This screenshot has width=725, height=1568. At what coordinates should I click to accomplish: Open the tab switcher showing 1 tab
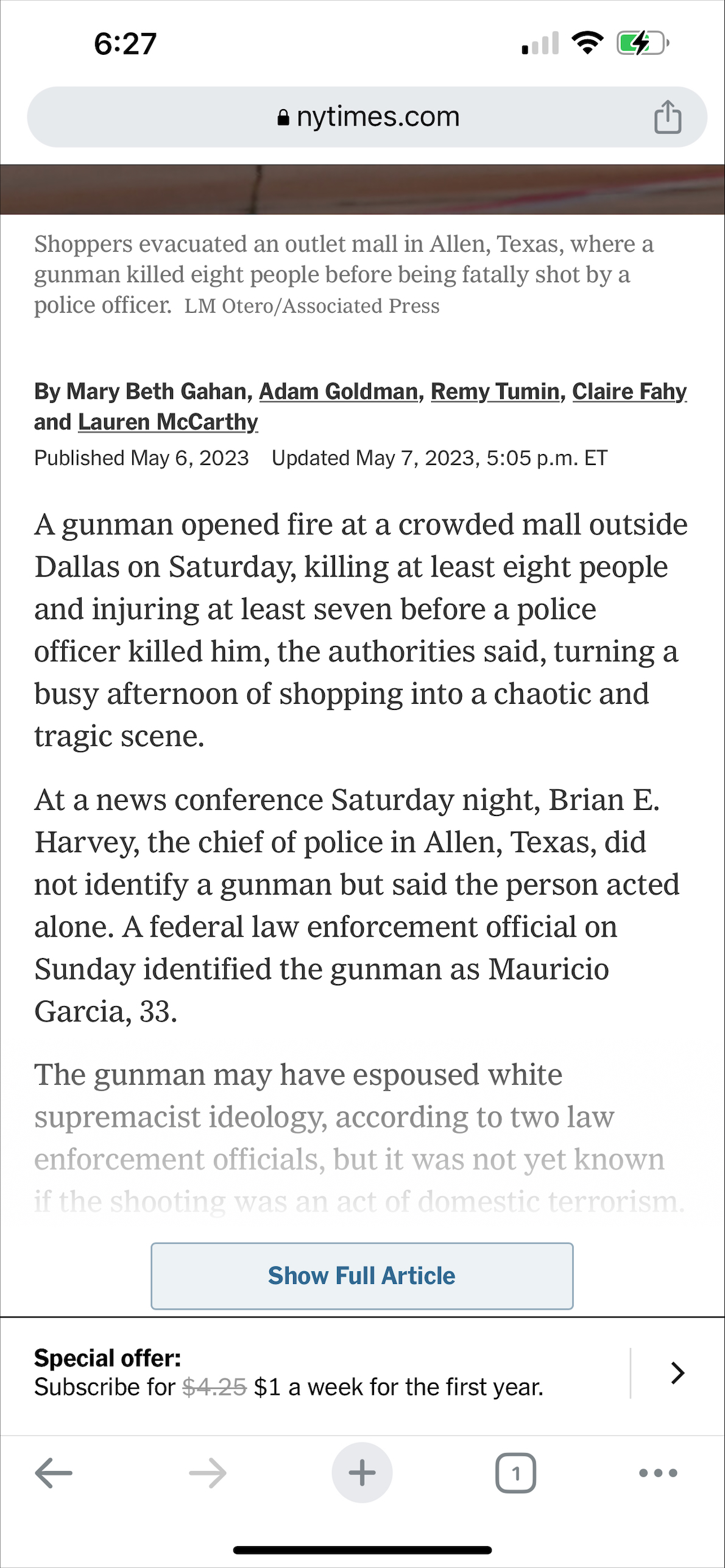click(515, 1473)
